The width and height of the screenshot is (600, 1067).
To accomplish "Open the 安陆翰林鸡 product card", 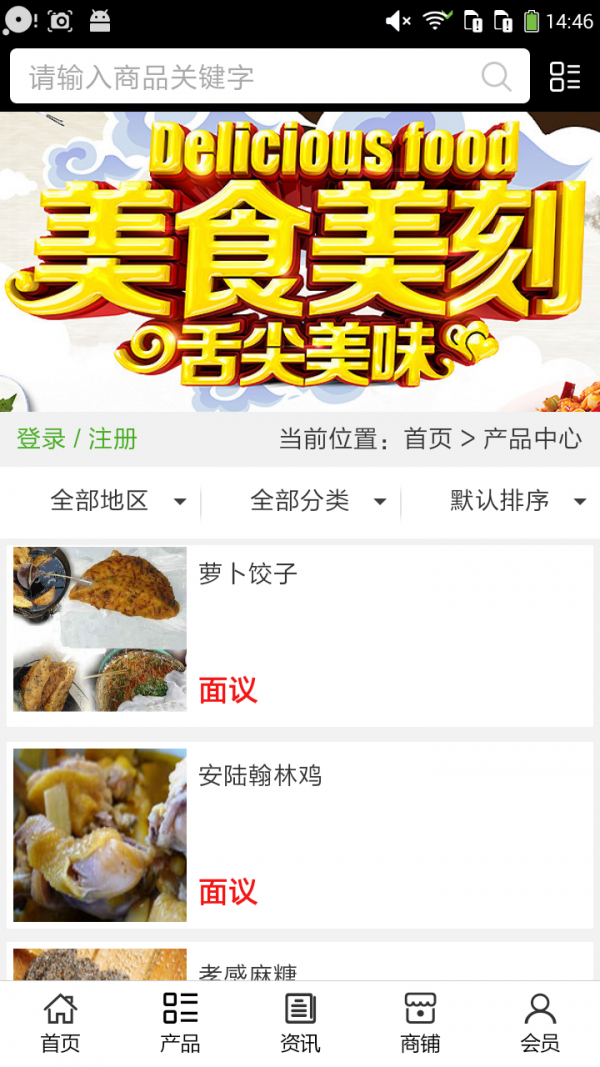I will 300,834.
